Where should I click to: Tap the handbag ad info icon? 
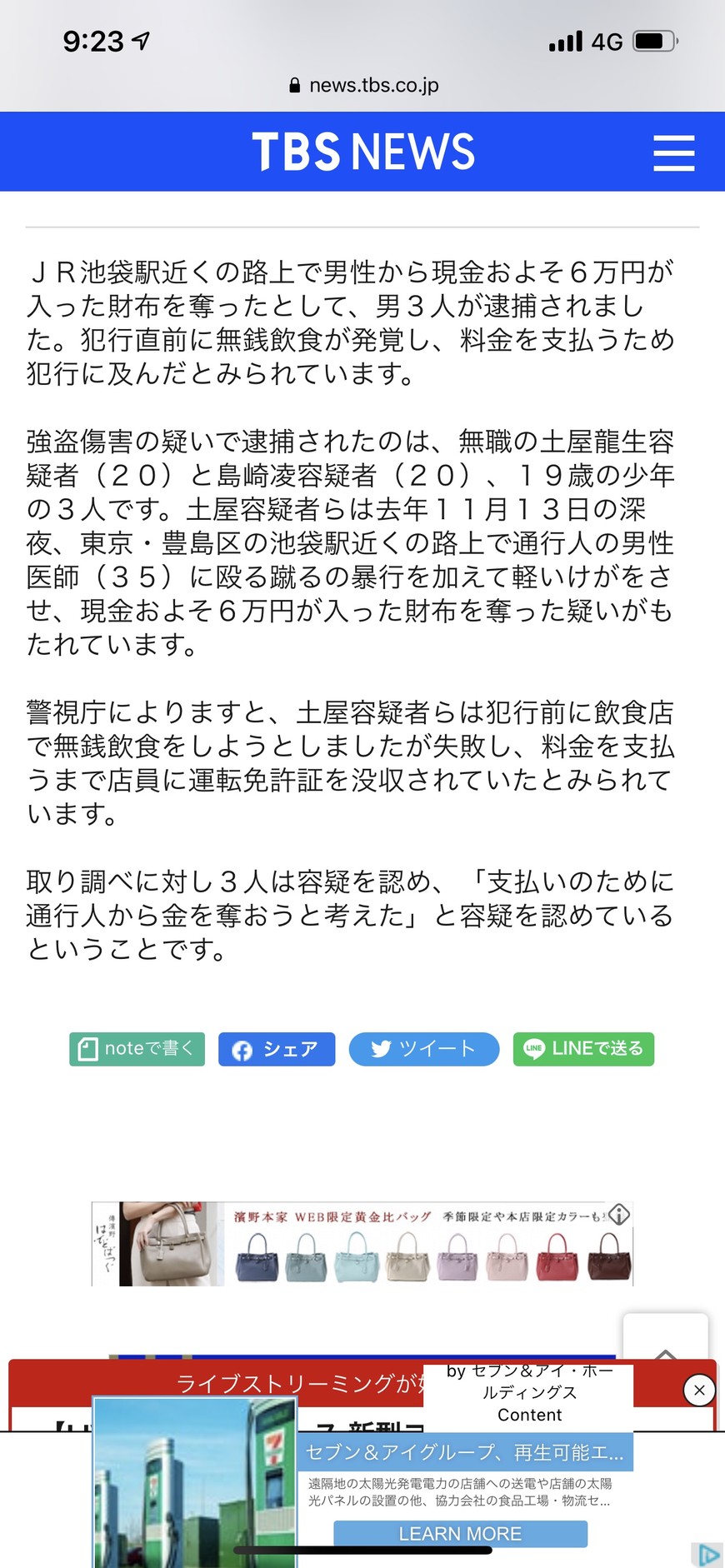619,1215
